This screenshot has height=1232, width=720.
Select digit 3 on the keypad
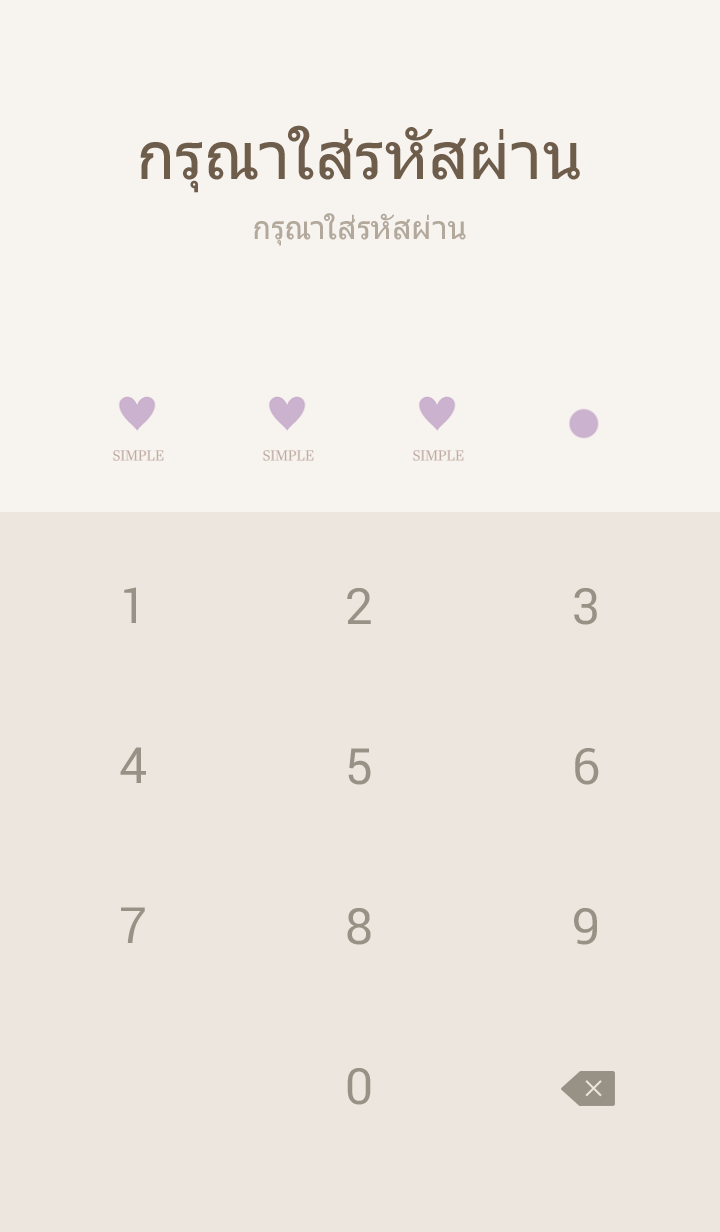tap(586, 607)
